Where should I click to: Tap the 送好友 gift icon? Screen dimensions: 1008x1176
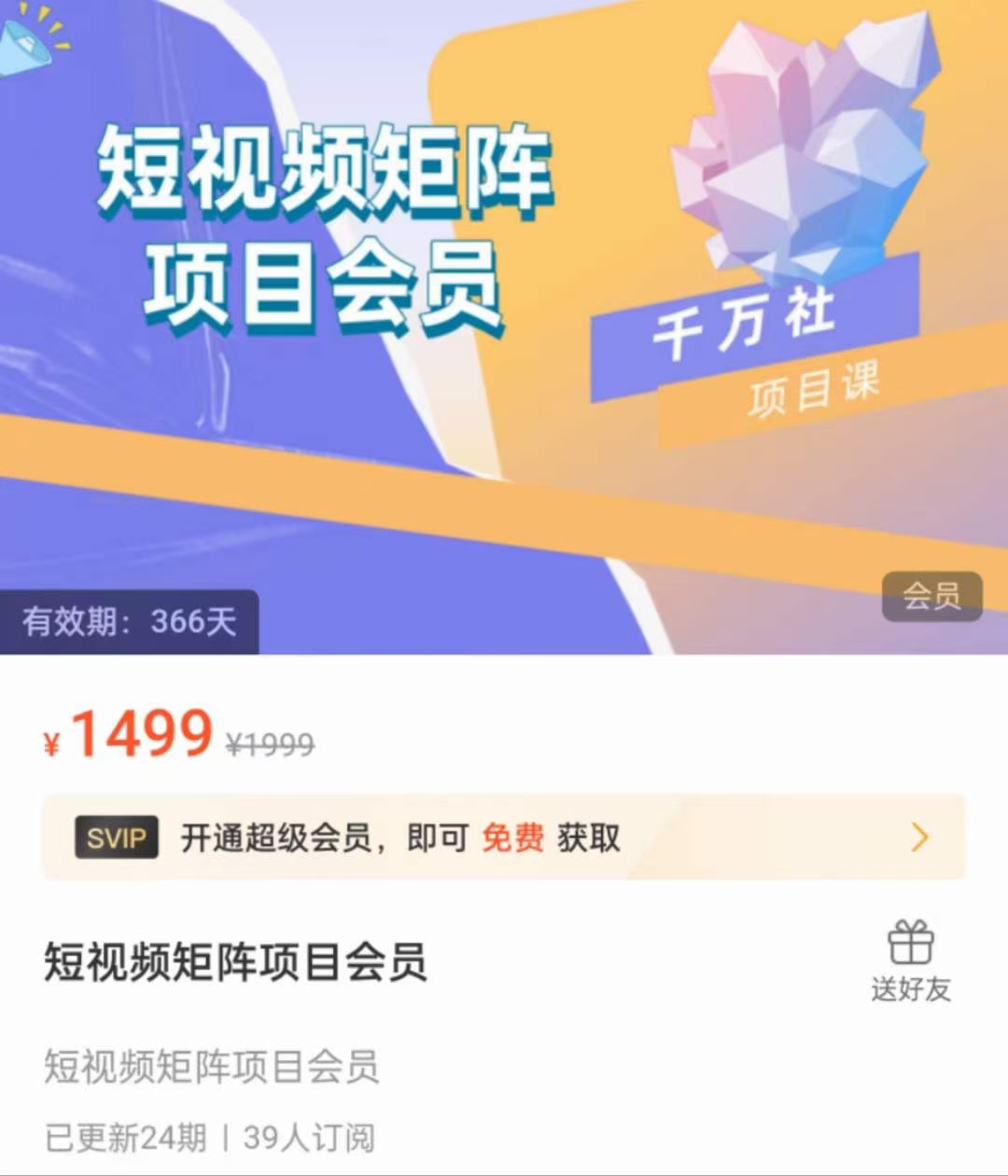(911, 945)
